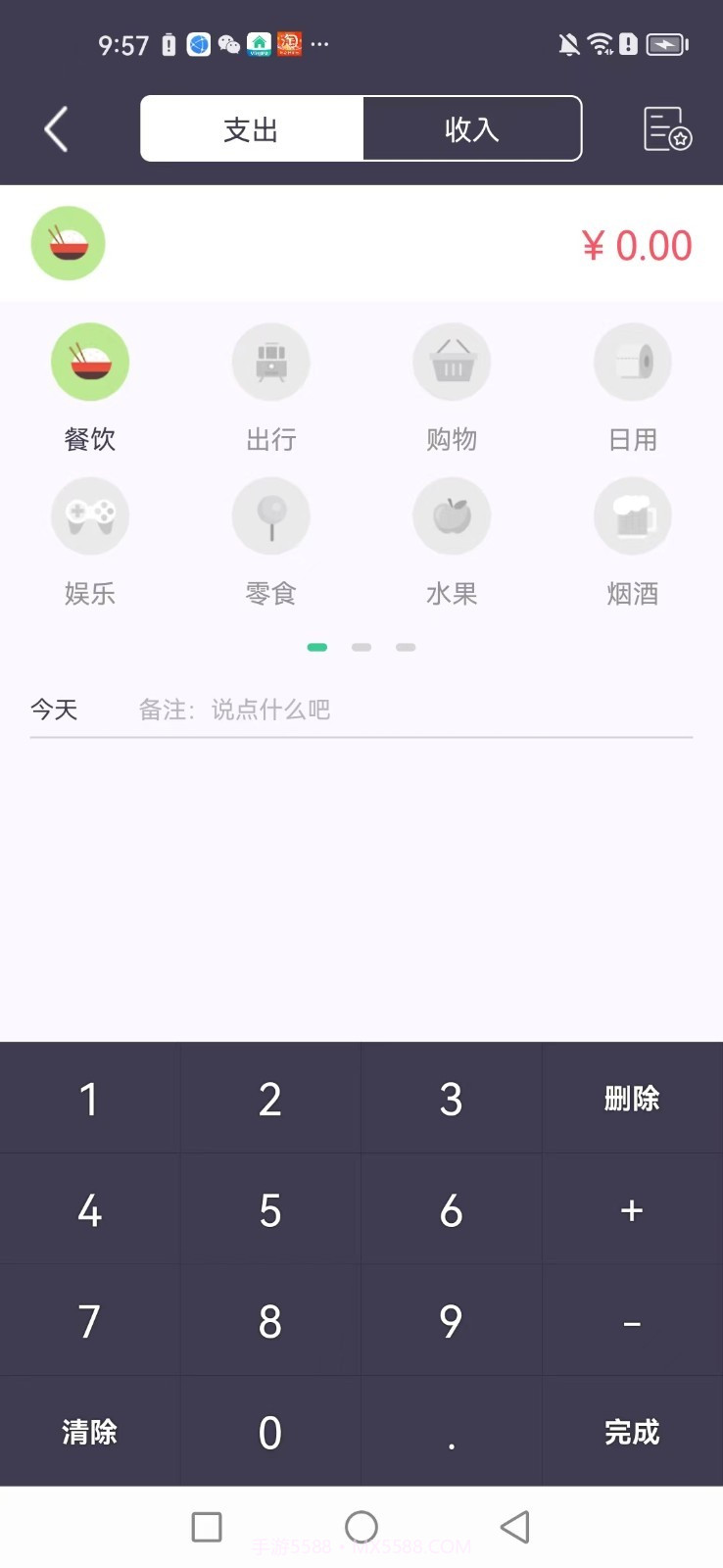
Task: Select the 出行 transport category icon
Action: pos(270,362)
